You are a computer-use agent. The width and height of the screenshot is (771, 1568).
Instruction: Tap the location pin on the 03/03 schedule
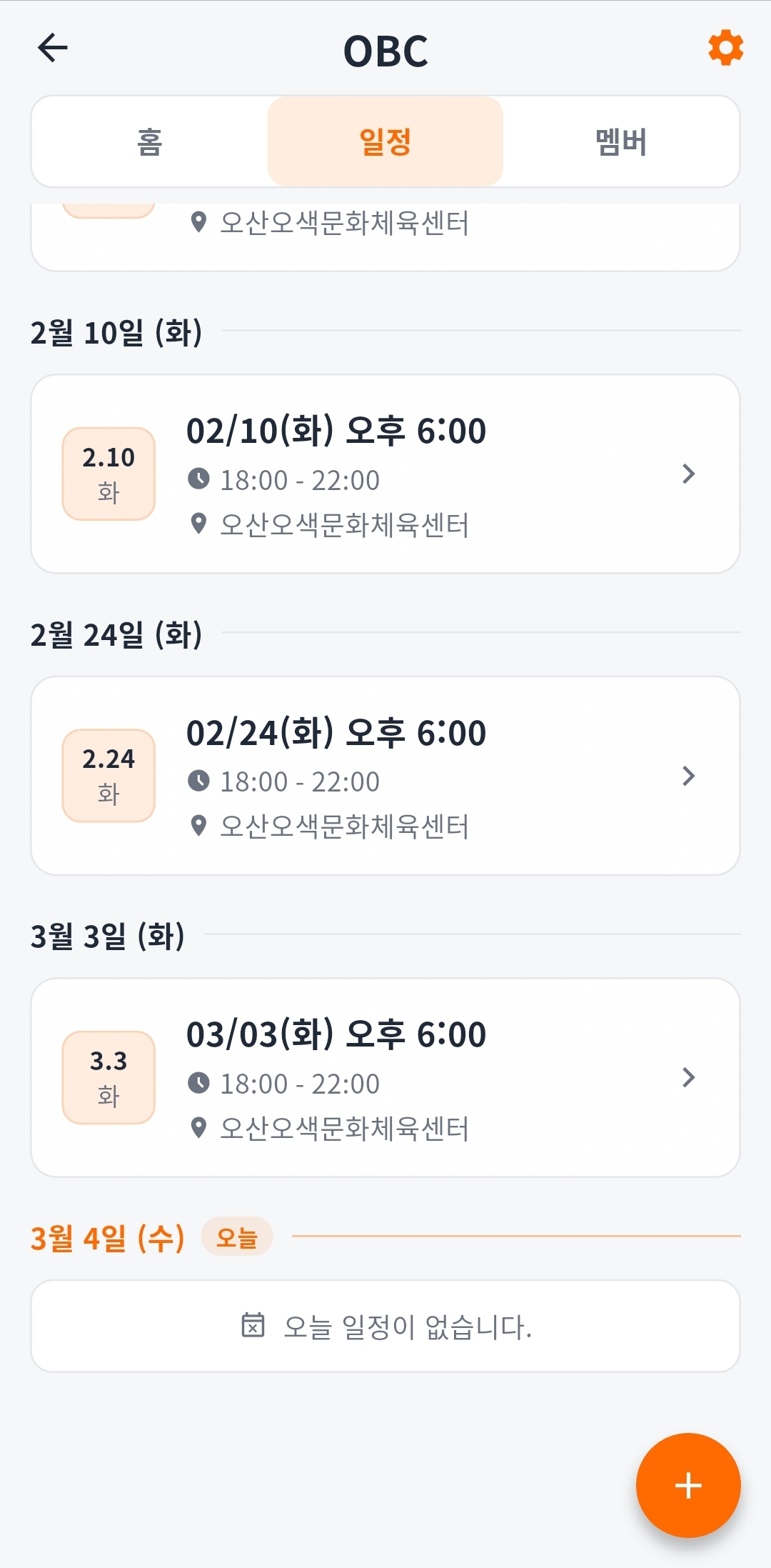(200, 1129)
